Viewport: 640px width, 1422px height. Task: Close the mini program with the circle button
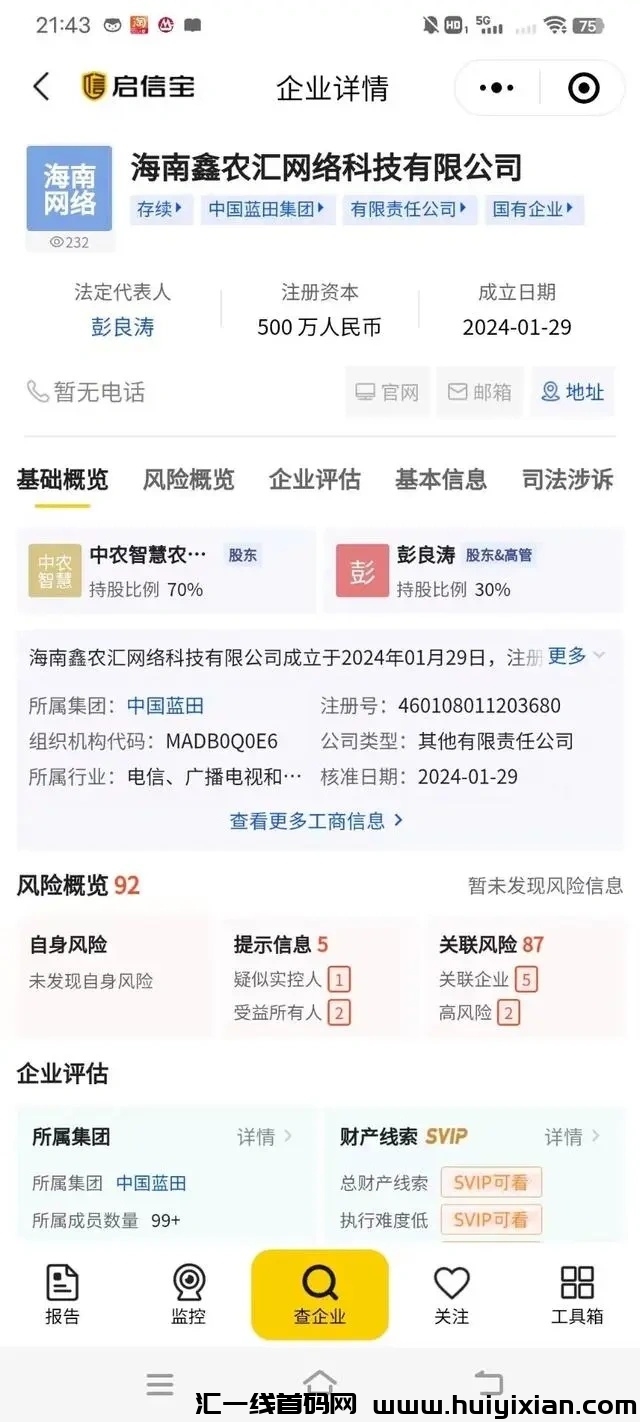click(x=583, y=88)
